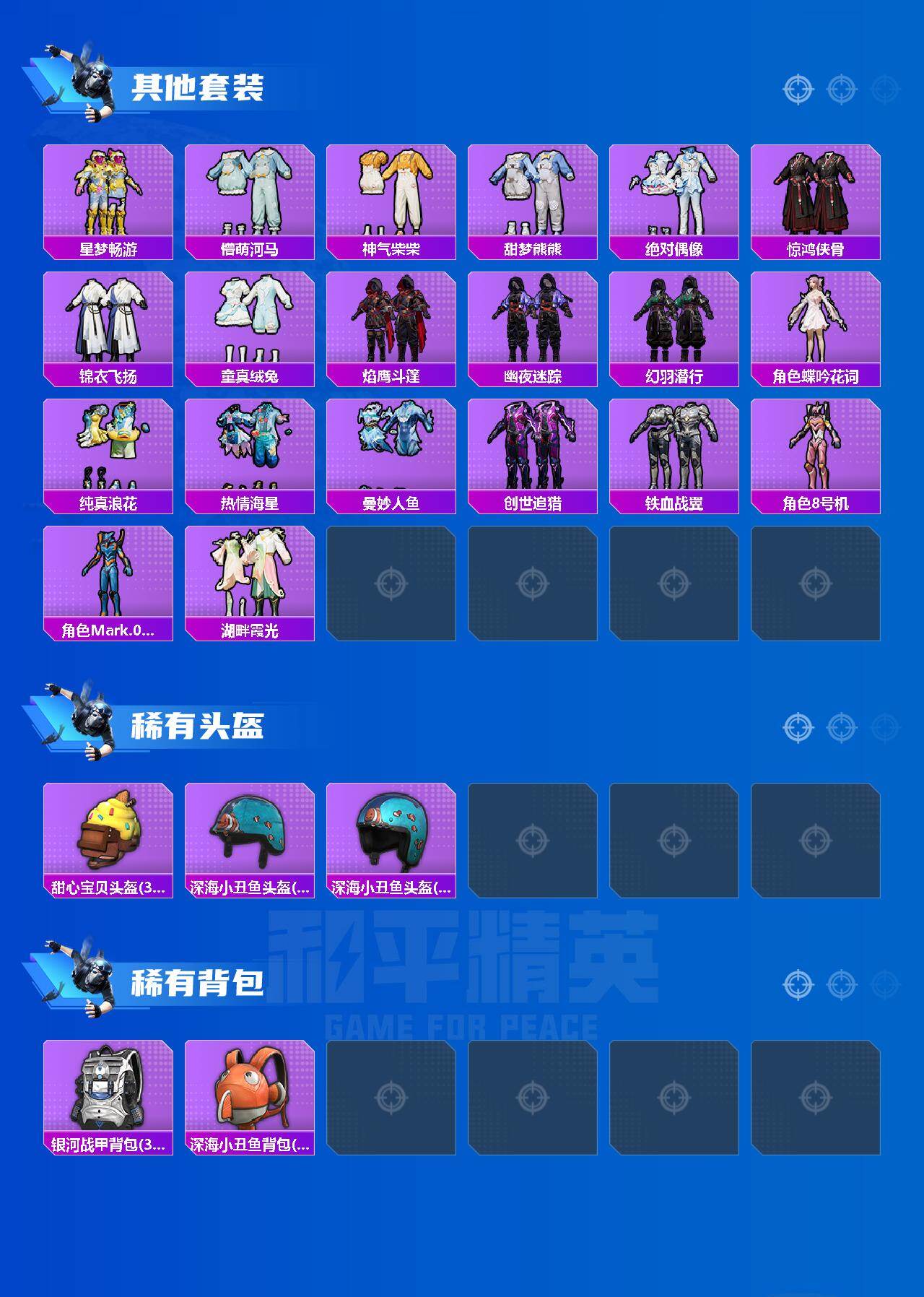Select the 星梦畅游 outfit set
Image resolution: width=924 pixels, height=1297 pixels.
click(110, 195)
